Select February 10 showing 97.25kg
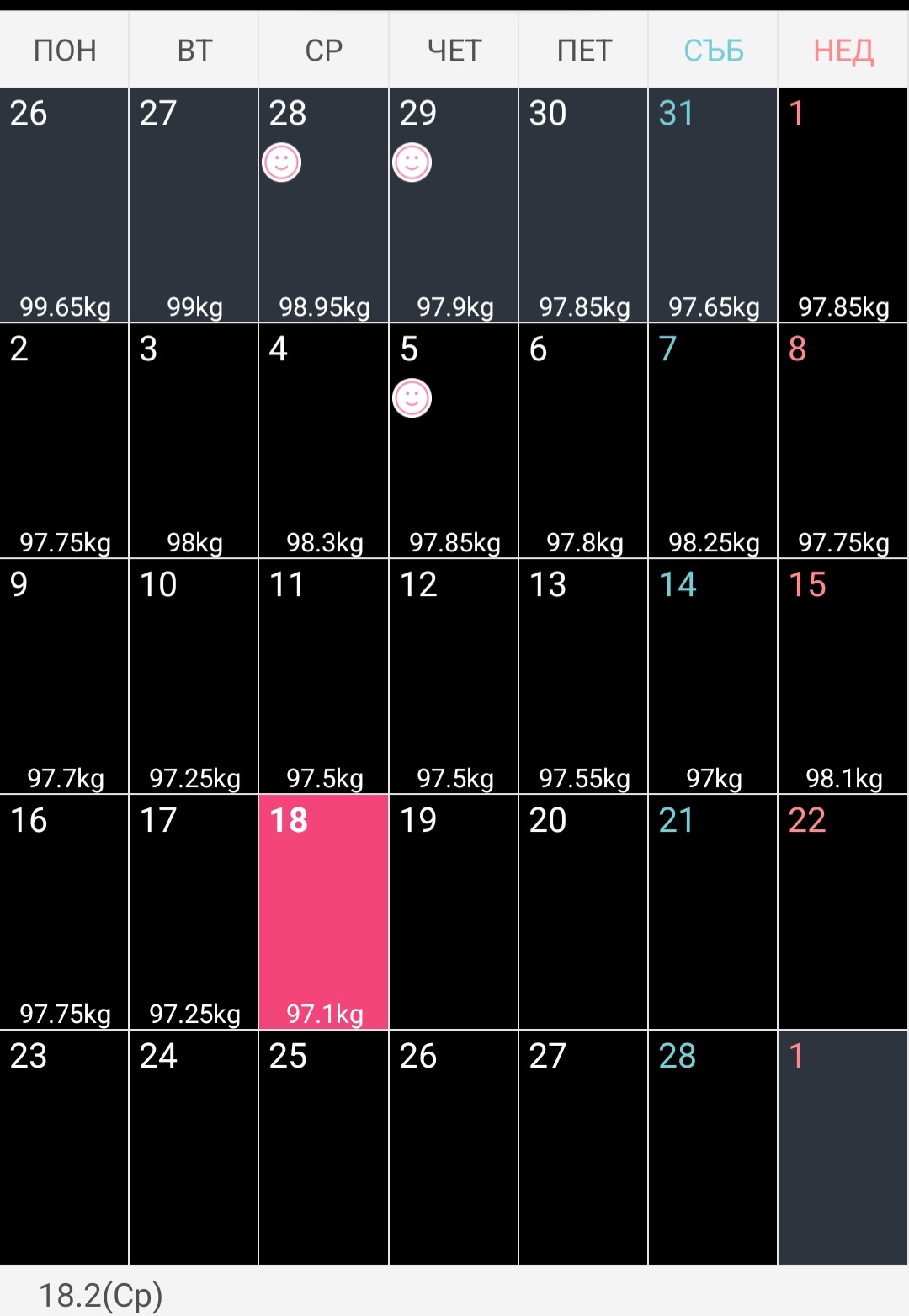Screen dimensions: 909x1316 pos(194,677)
